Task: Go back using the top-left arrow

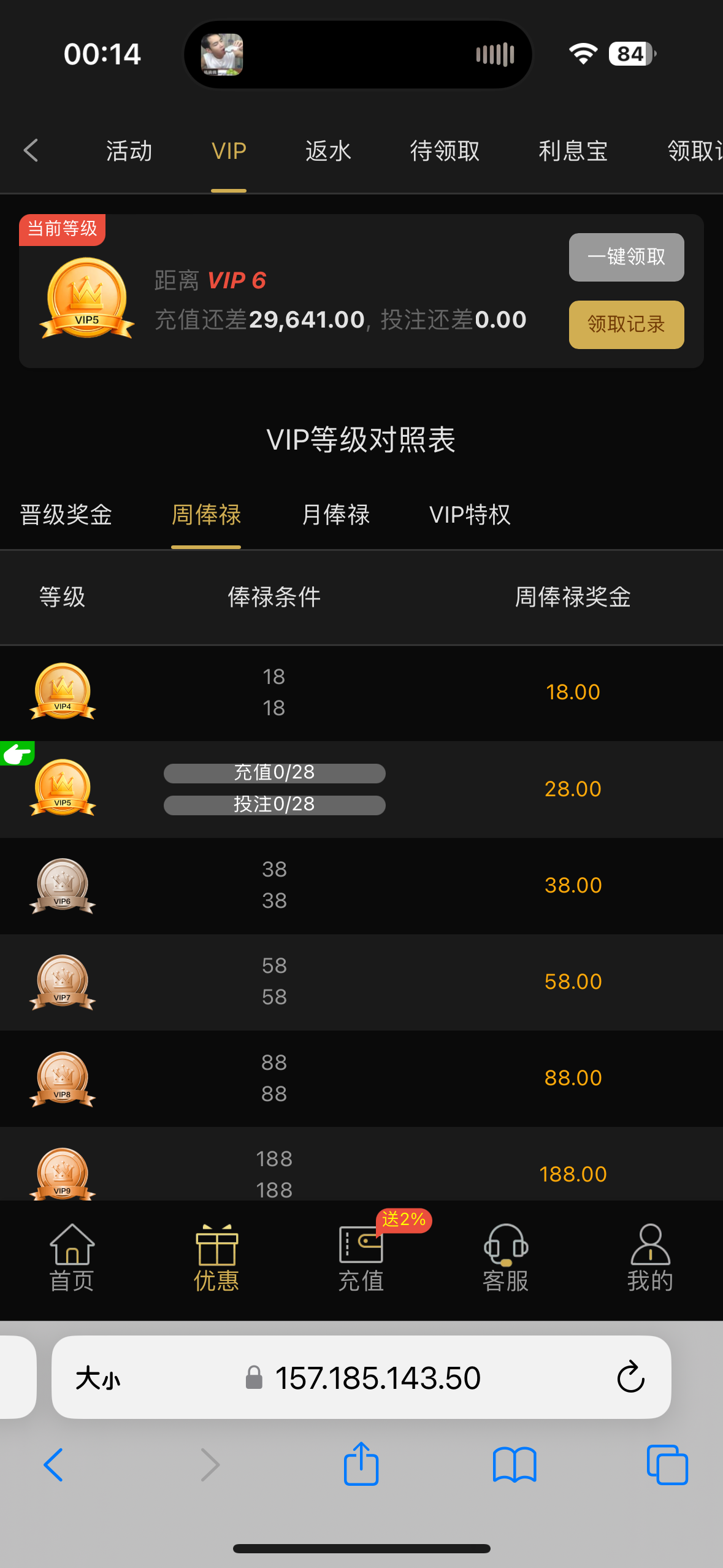Action: [31, 150]
